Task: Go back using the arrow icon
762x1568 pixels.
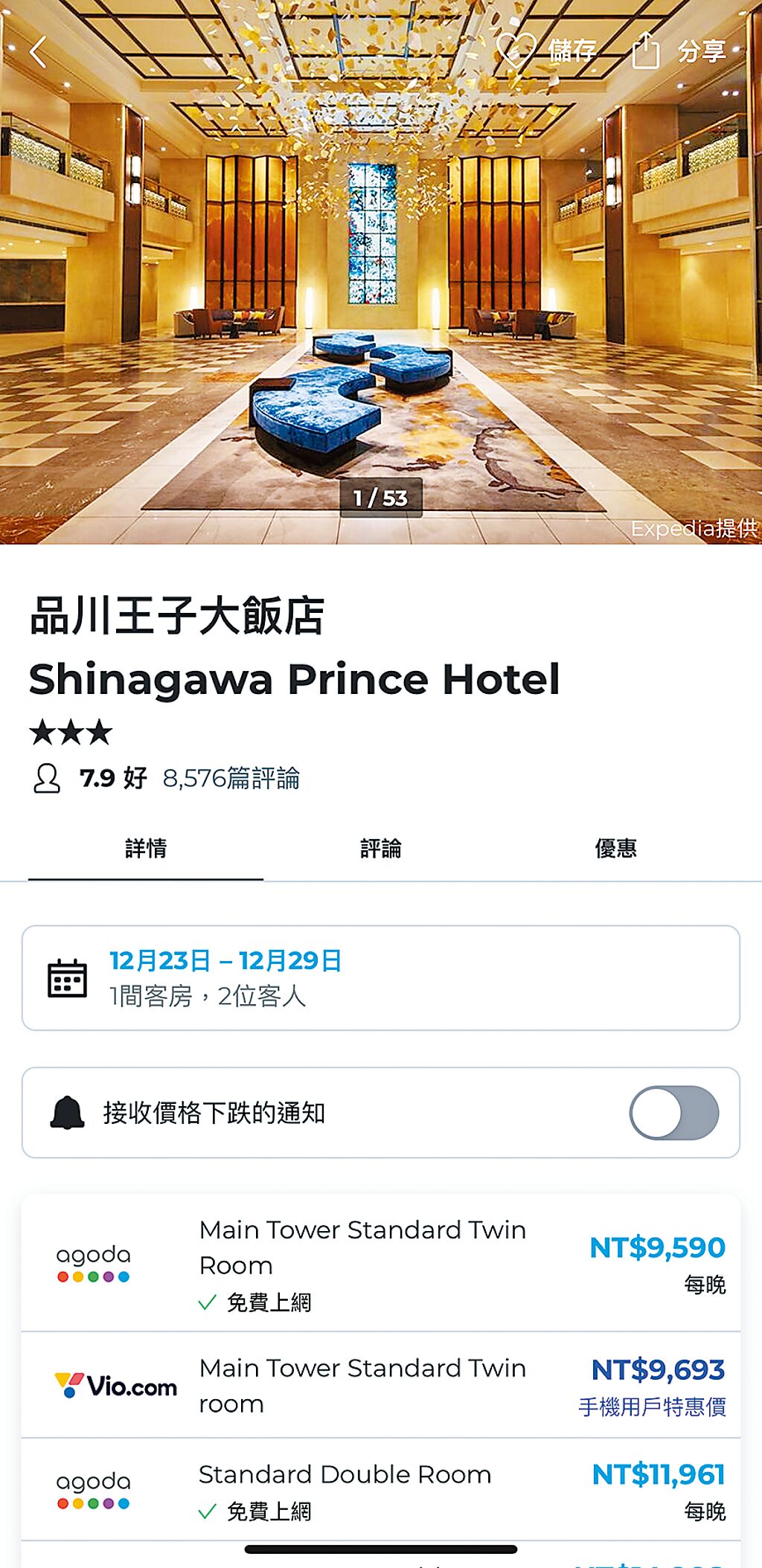Action: coord(39,52)
